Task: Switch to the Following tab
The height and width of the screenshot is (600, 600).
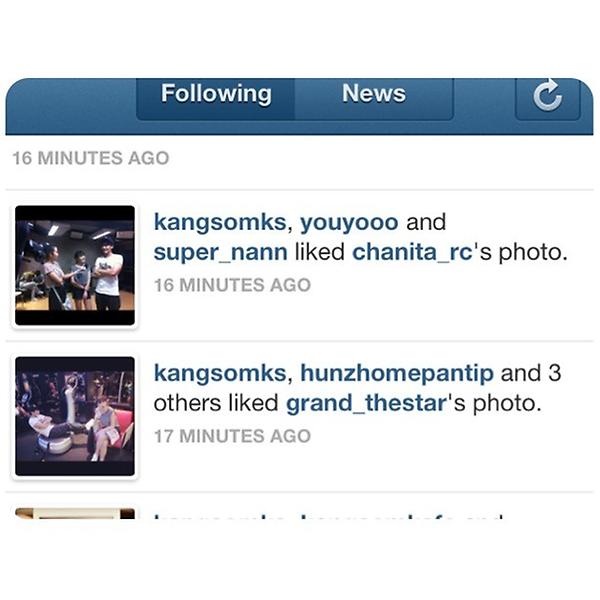Action: pos(216,95)
